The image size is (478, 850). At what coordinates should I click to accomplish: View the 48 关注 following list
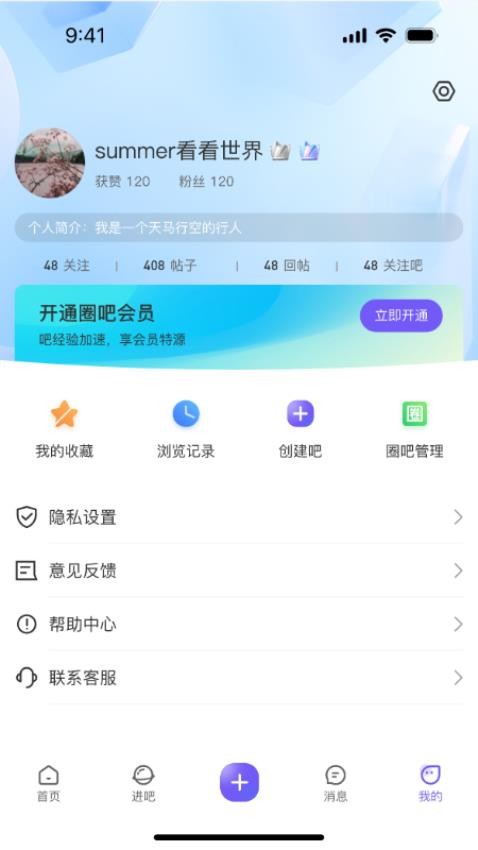tap(67, 266)
